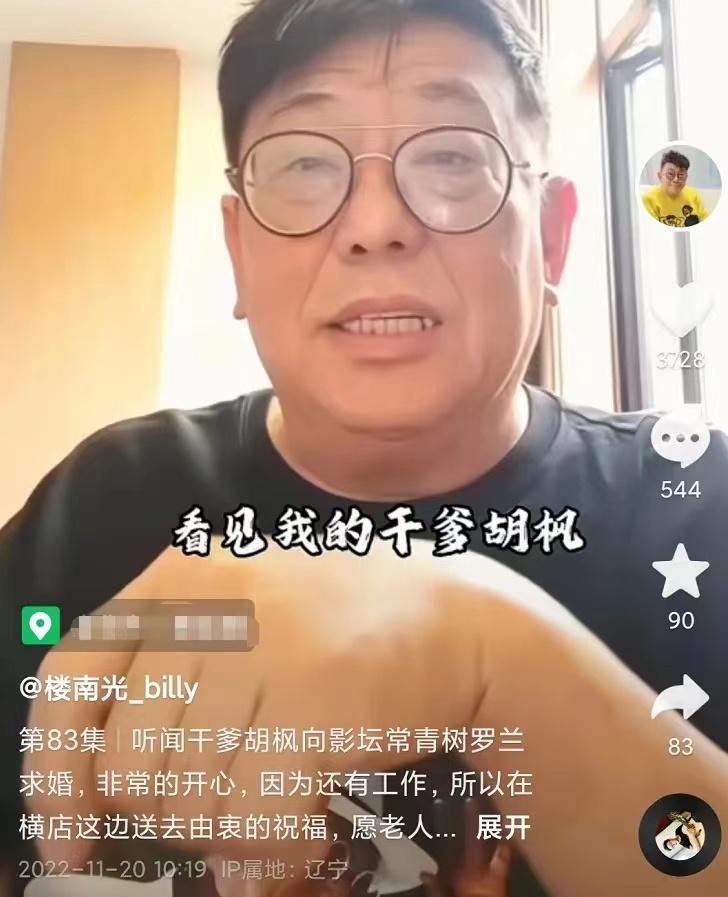The image size is (728, 897).
Task: Open the creator's profile avatar
Action: pyautogui.click(x=680, y=186)
